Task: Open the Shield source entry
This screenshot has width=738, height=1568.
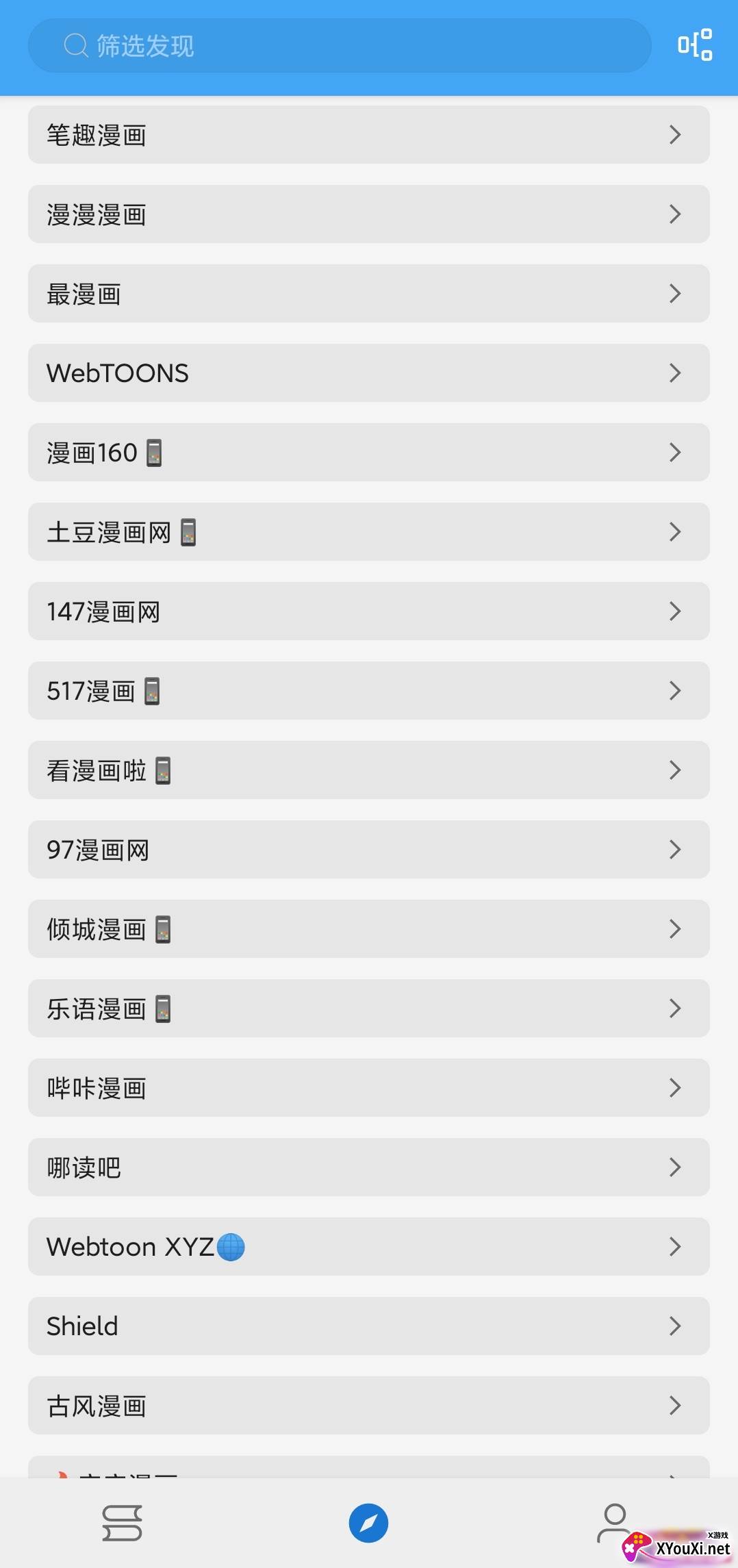Action: [x=369, y=1326]
